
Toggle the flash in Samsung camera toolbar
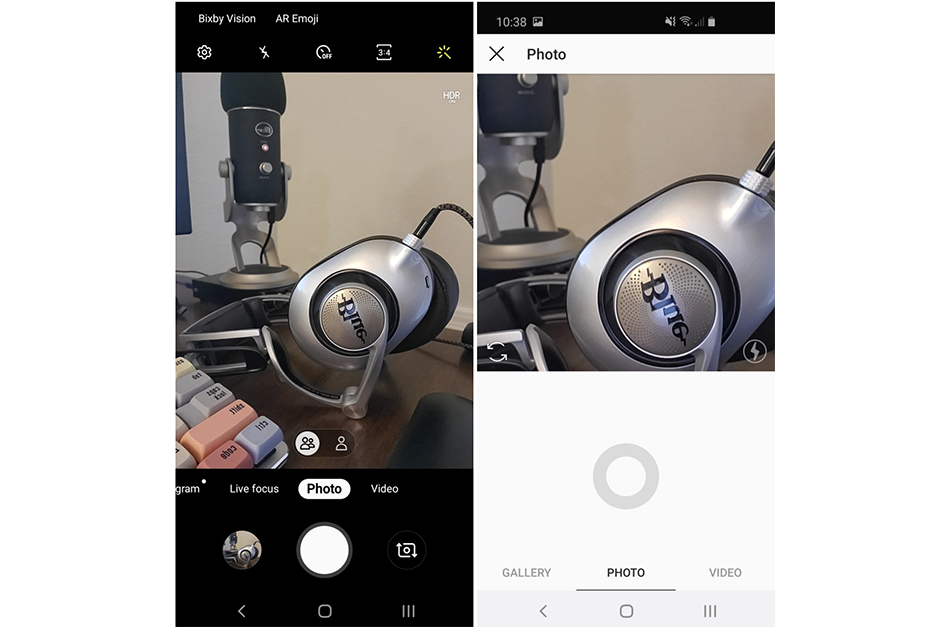tap(264, 52)
